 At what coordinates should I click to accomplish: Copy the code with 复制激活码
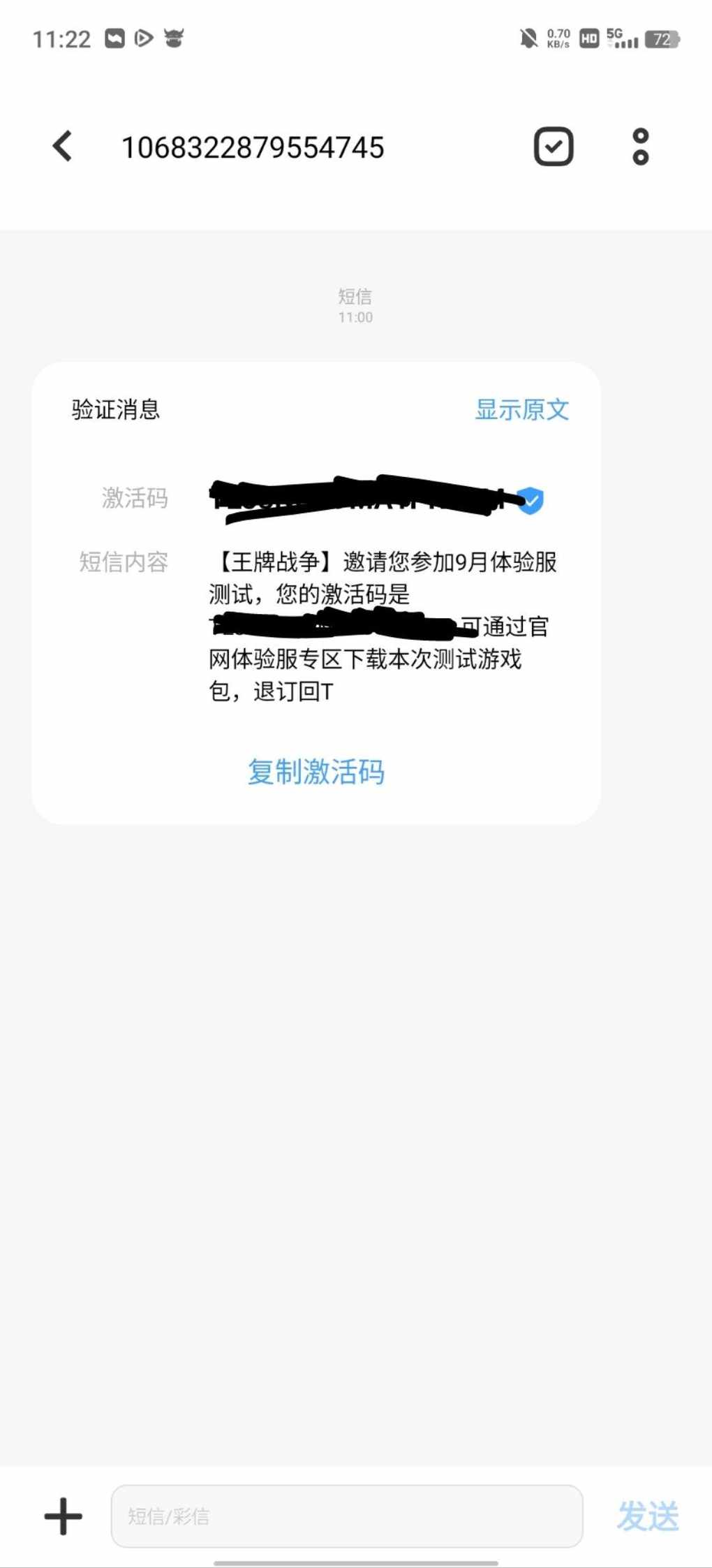click(316, 772)
